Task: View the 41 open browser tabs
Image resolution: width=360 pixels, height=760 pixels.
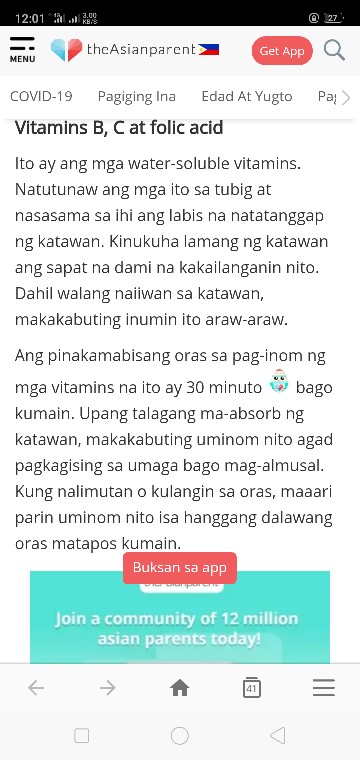Action: pyautogui.click(x=251, y=687)
